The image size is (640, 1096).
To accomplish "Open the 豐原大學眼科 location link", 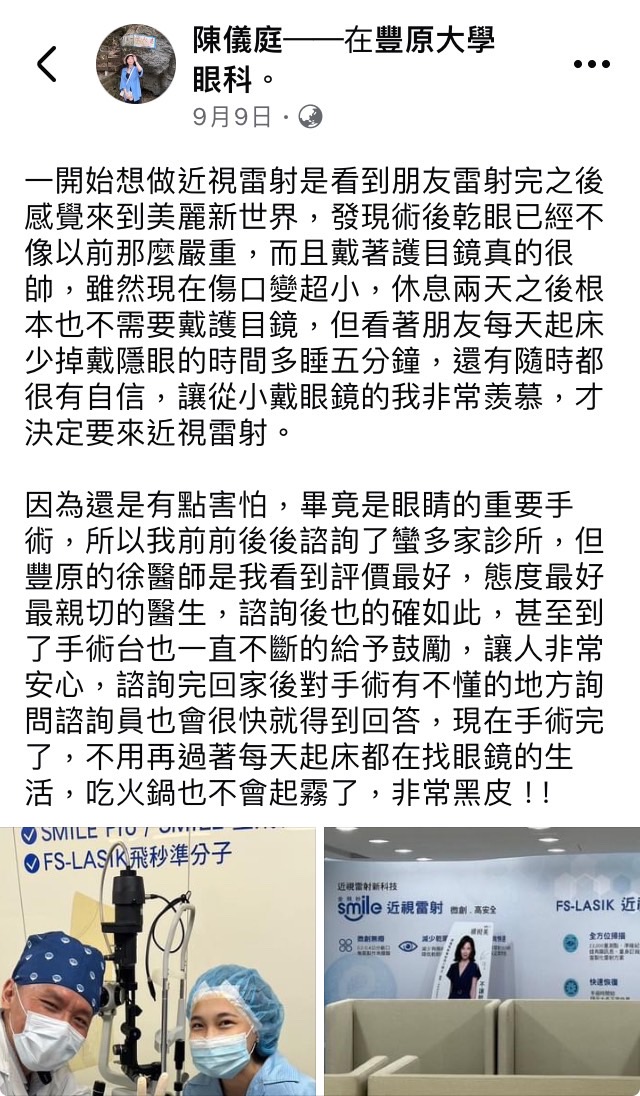I will 434,41.
